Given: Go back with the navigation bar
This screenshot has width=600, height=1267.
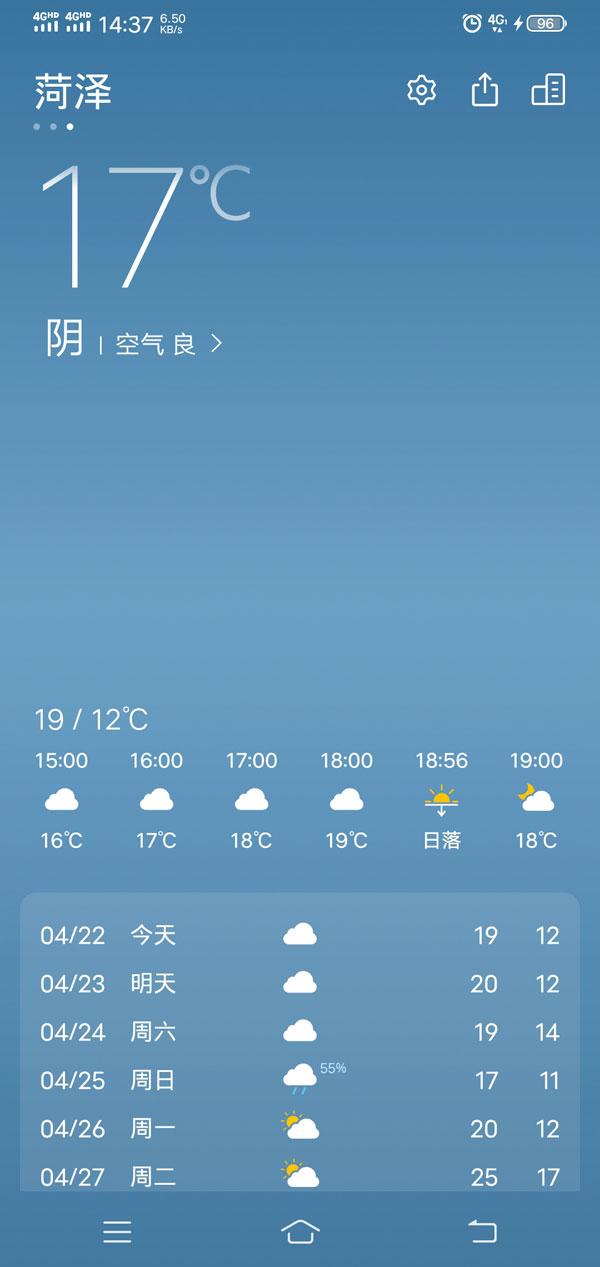Looking at the screenshot, I should (x=482, y=1231).
